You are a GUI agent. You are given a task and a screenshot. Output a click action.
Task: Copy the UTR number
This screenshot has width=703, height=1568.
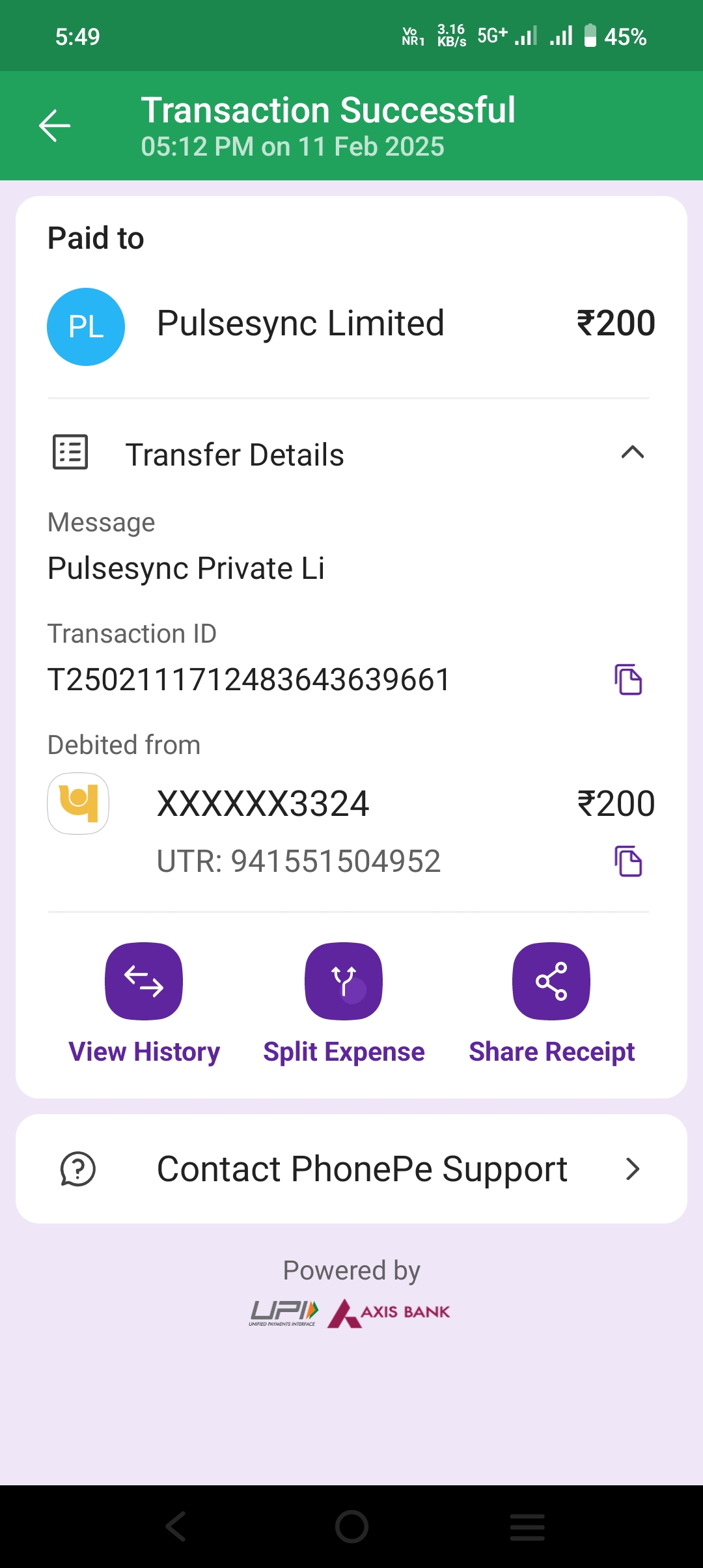tap(628, 861)
